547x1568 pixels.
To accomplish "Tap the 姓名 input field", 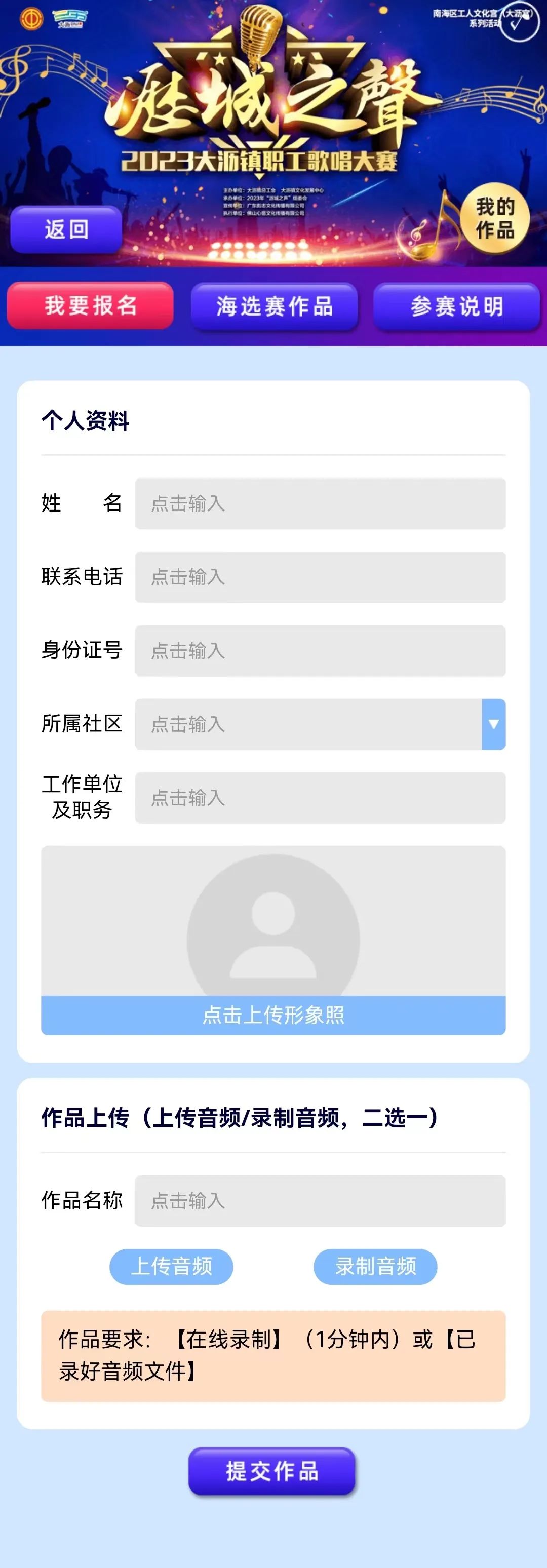I will (320, 503).
